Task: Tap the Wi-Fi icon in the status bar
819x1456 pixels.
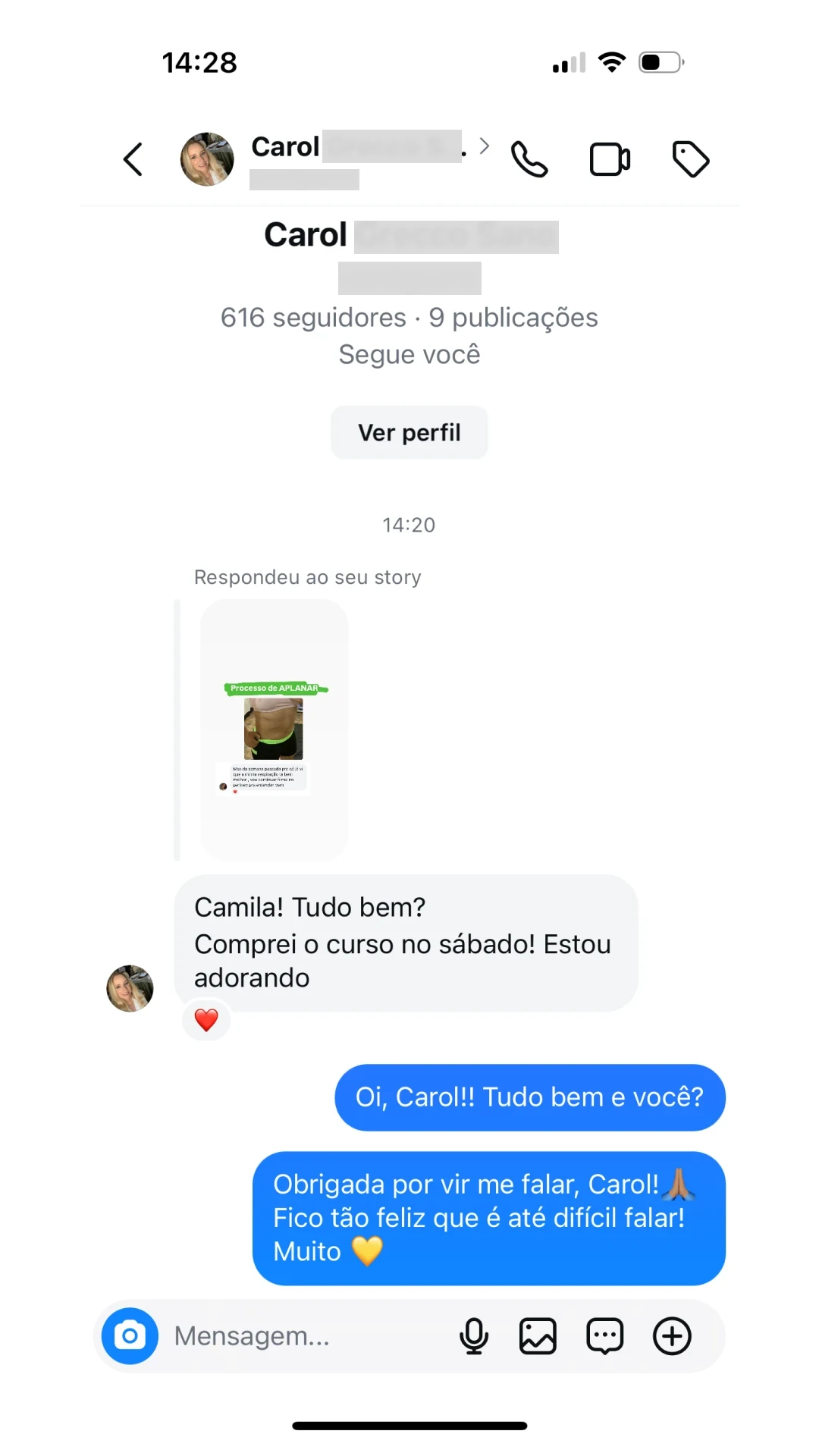Action: [x=611, y=62]
